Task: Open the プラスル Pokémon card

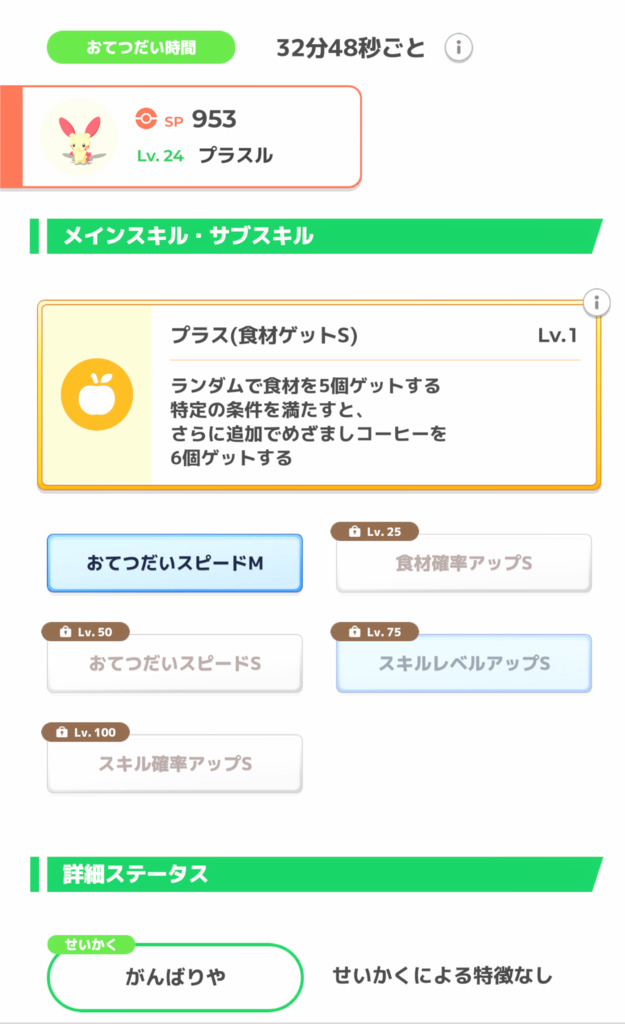Action: click(x=181, y=137)
